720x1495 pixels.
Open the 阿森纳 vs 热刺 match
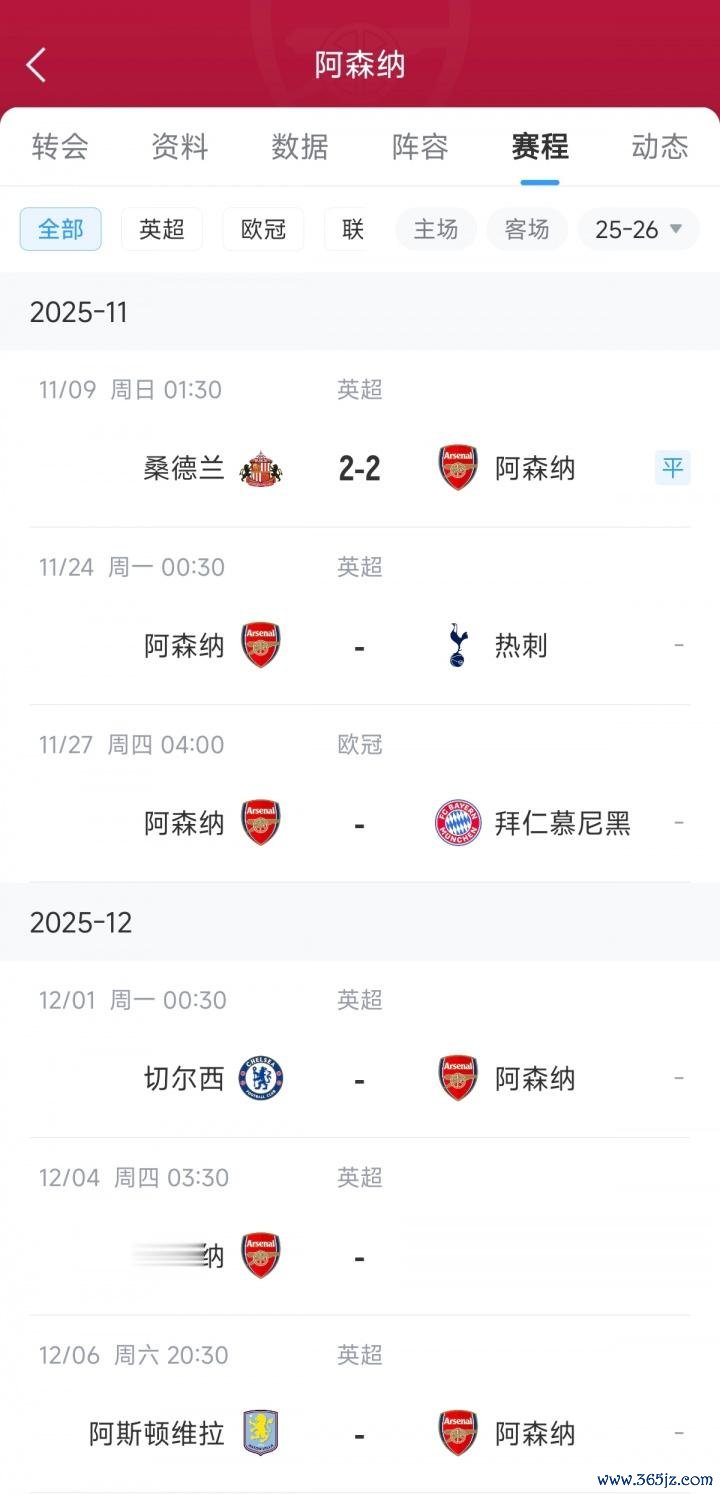click(x=360, y=646)
